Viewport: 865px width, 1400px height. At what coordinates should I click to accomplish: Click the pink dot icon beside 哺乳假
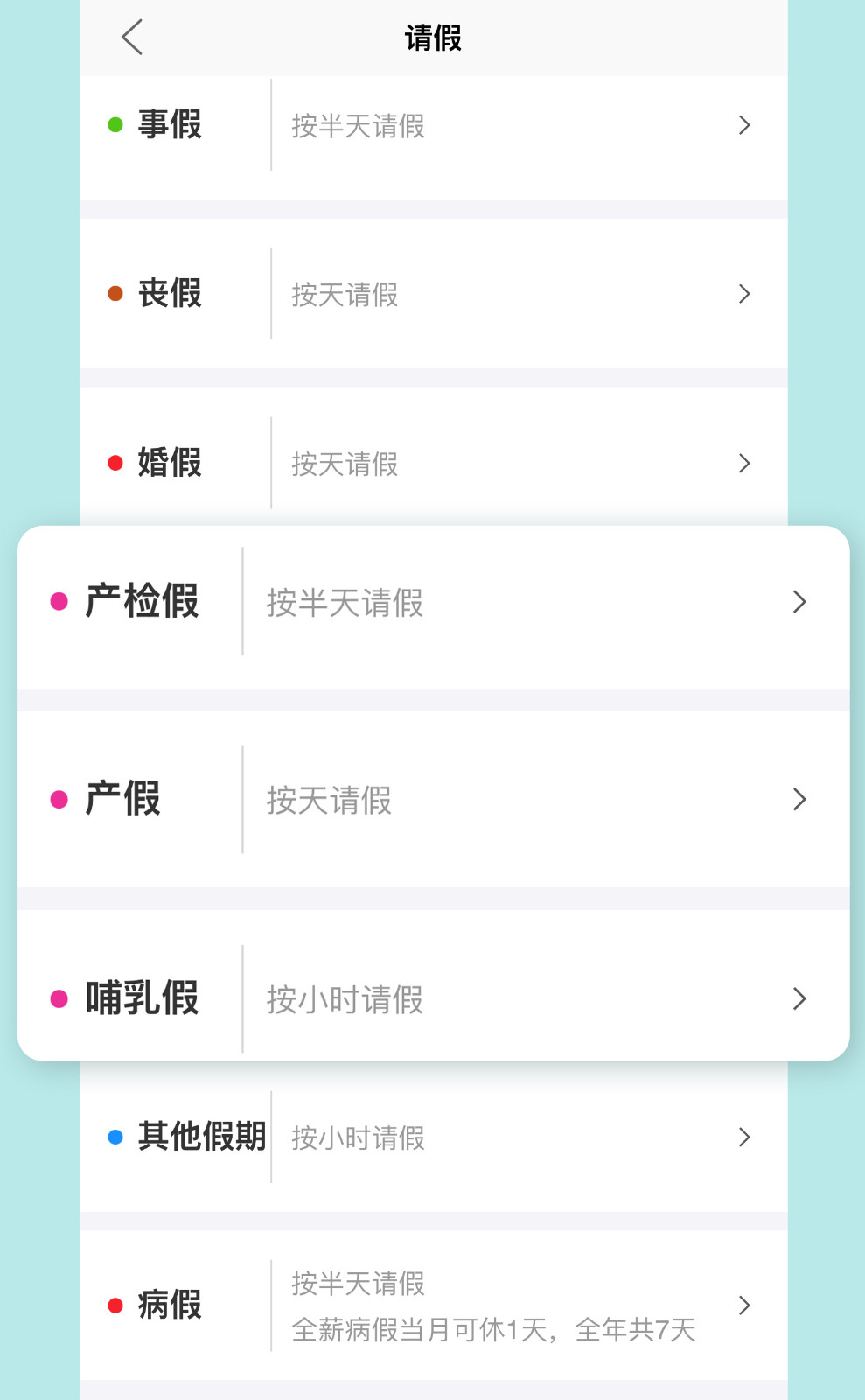[x=59, y=997]
